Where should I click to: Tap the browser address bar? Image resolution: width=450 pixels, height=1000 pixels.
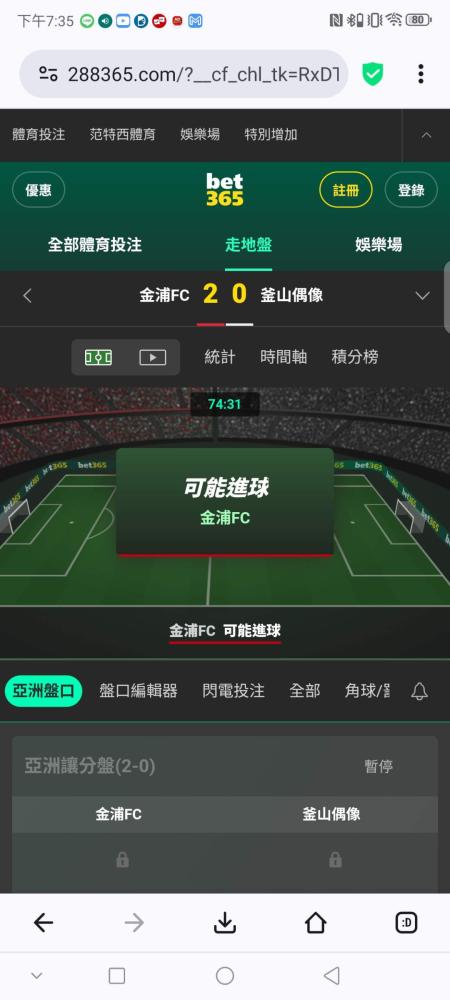pyautogui.click(x=184, y=74)
